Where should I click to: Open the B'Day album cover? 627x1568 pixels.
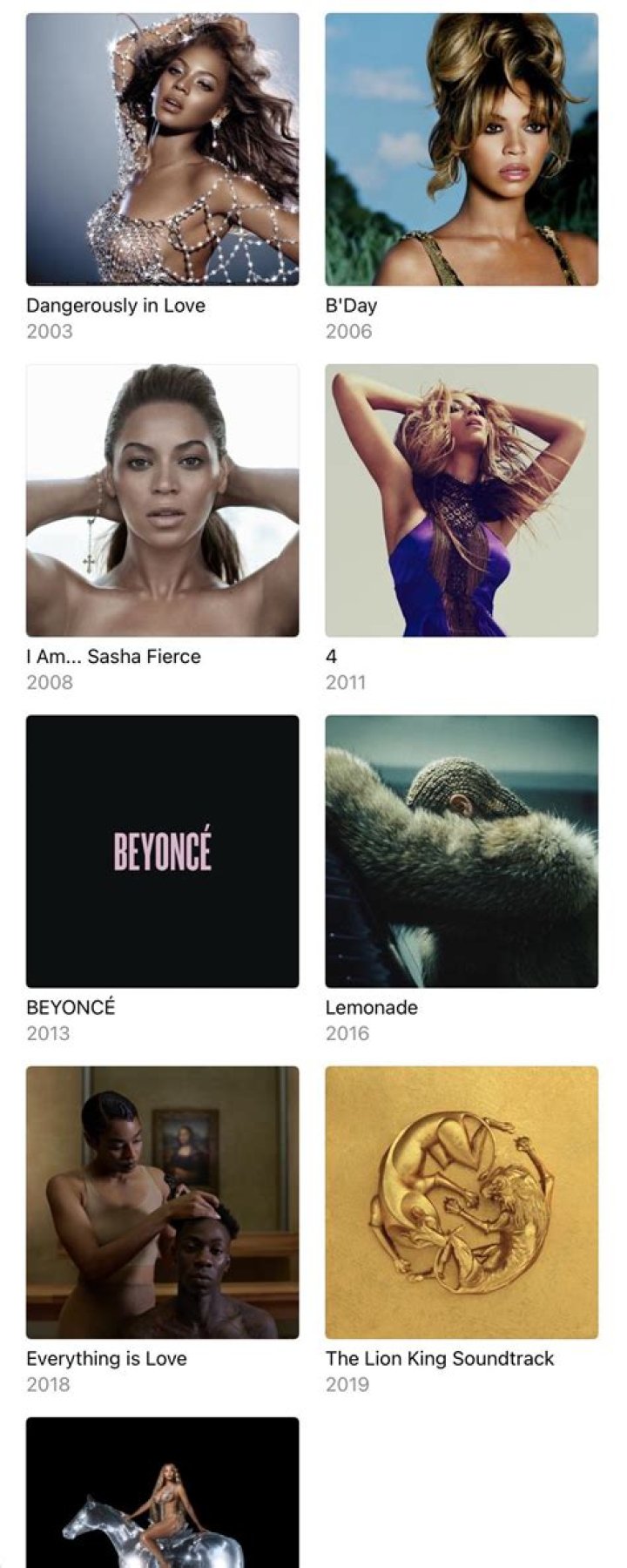pos(462,148)
